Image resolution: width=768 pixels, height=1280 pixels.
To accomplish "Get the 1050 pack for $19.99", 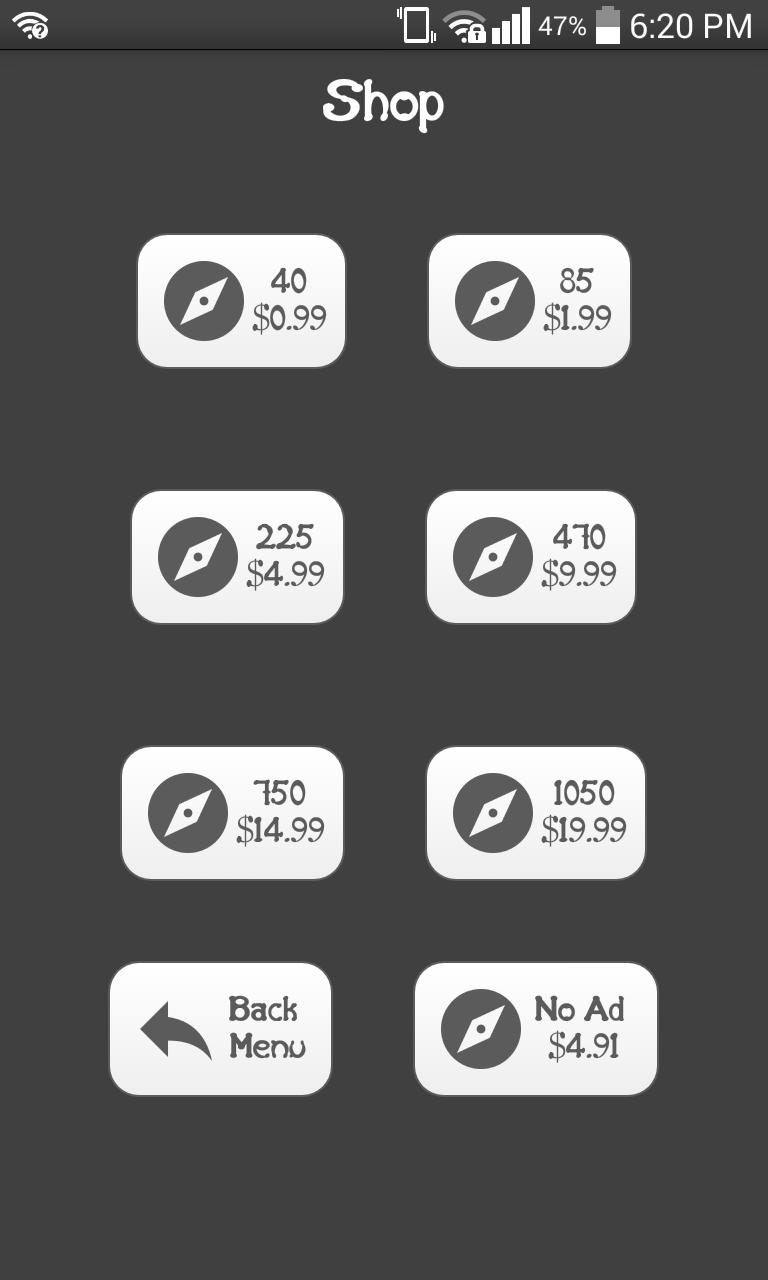I will pyautogui.click(x=535, y=813).
